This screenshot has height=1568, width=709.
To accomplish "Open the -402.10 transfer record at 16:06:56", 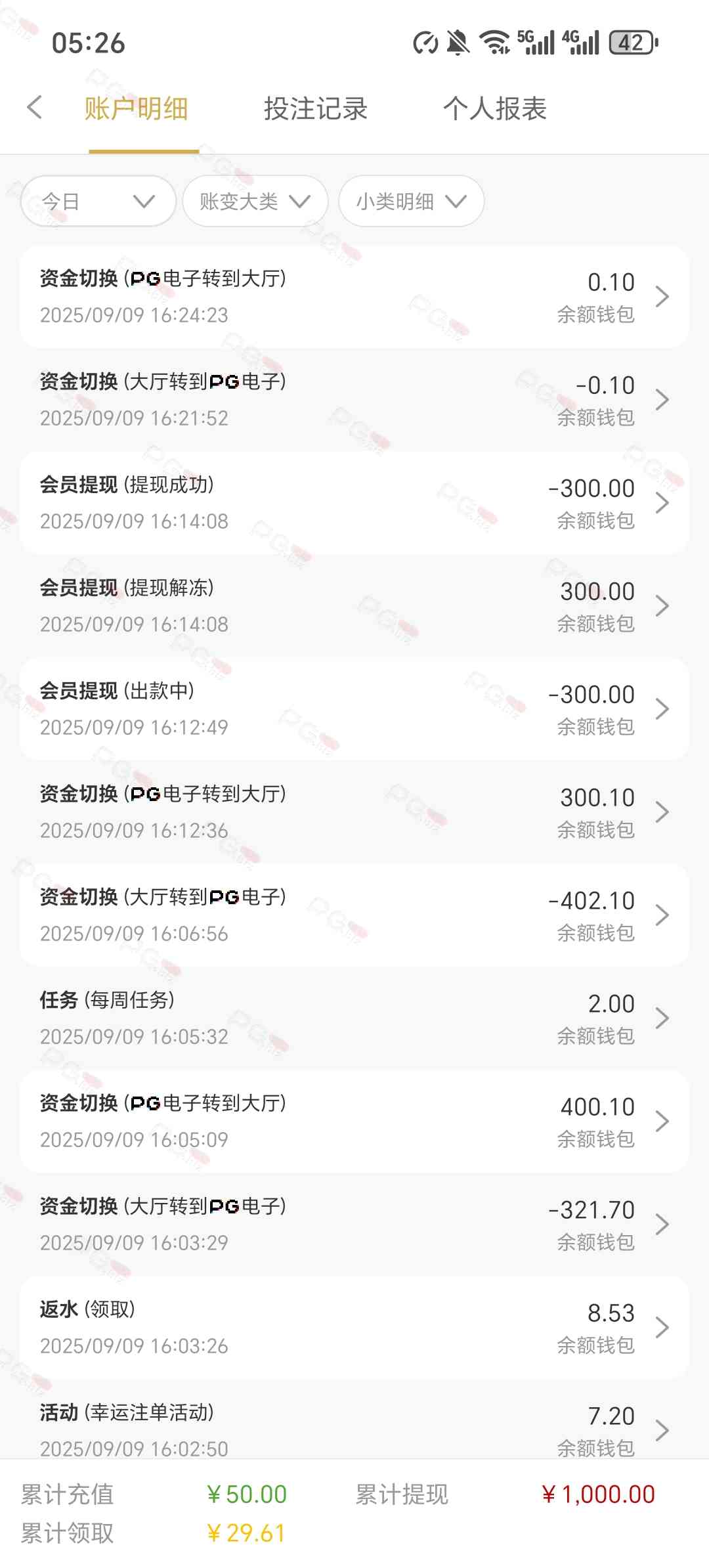I will tap(354, 915).
